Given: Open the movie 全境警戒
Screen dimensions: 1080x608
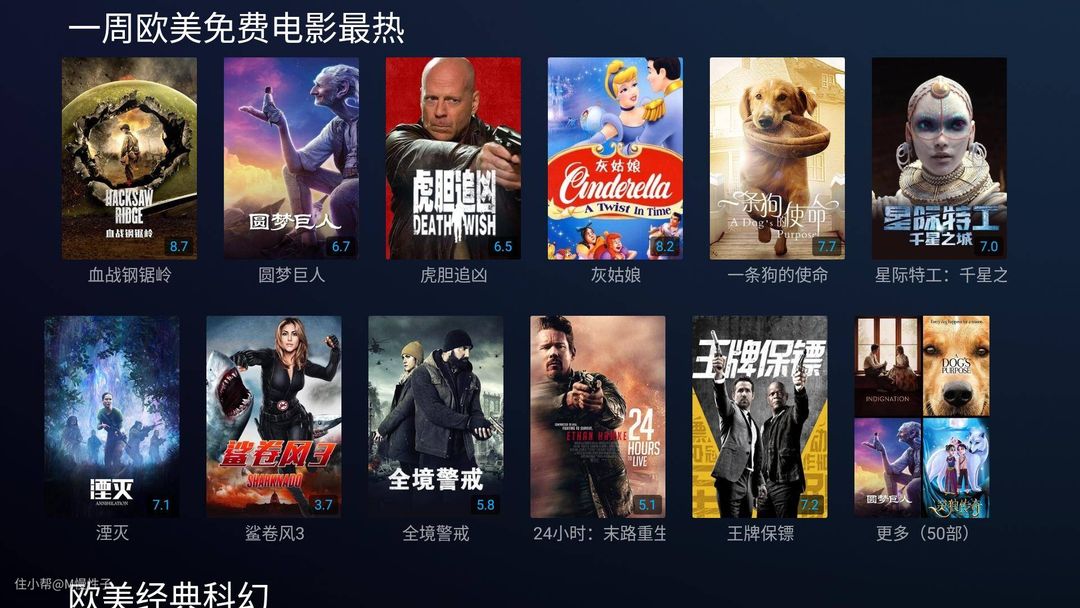Looking at the screenshot, I should (x=436, y=417).
